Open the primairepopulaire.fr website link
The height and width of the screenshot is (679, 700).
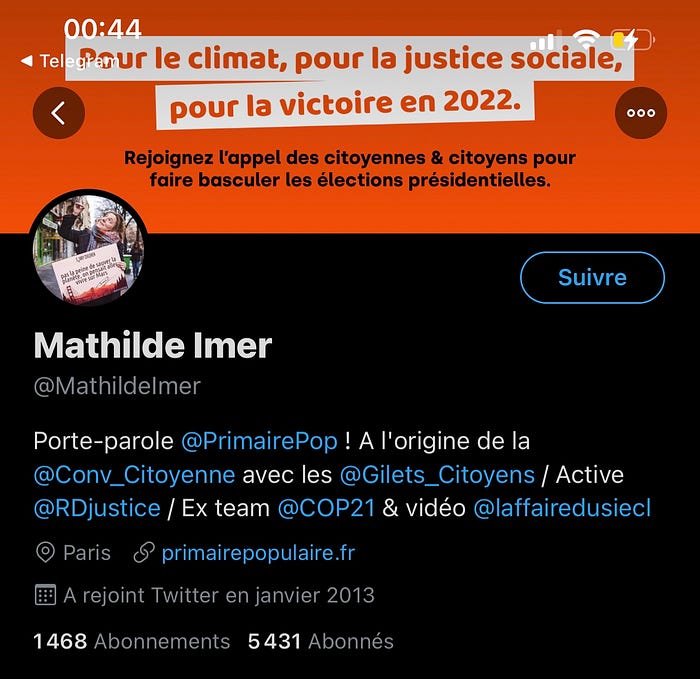pos(258,552)
